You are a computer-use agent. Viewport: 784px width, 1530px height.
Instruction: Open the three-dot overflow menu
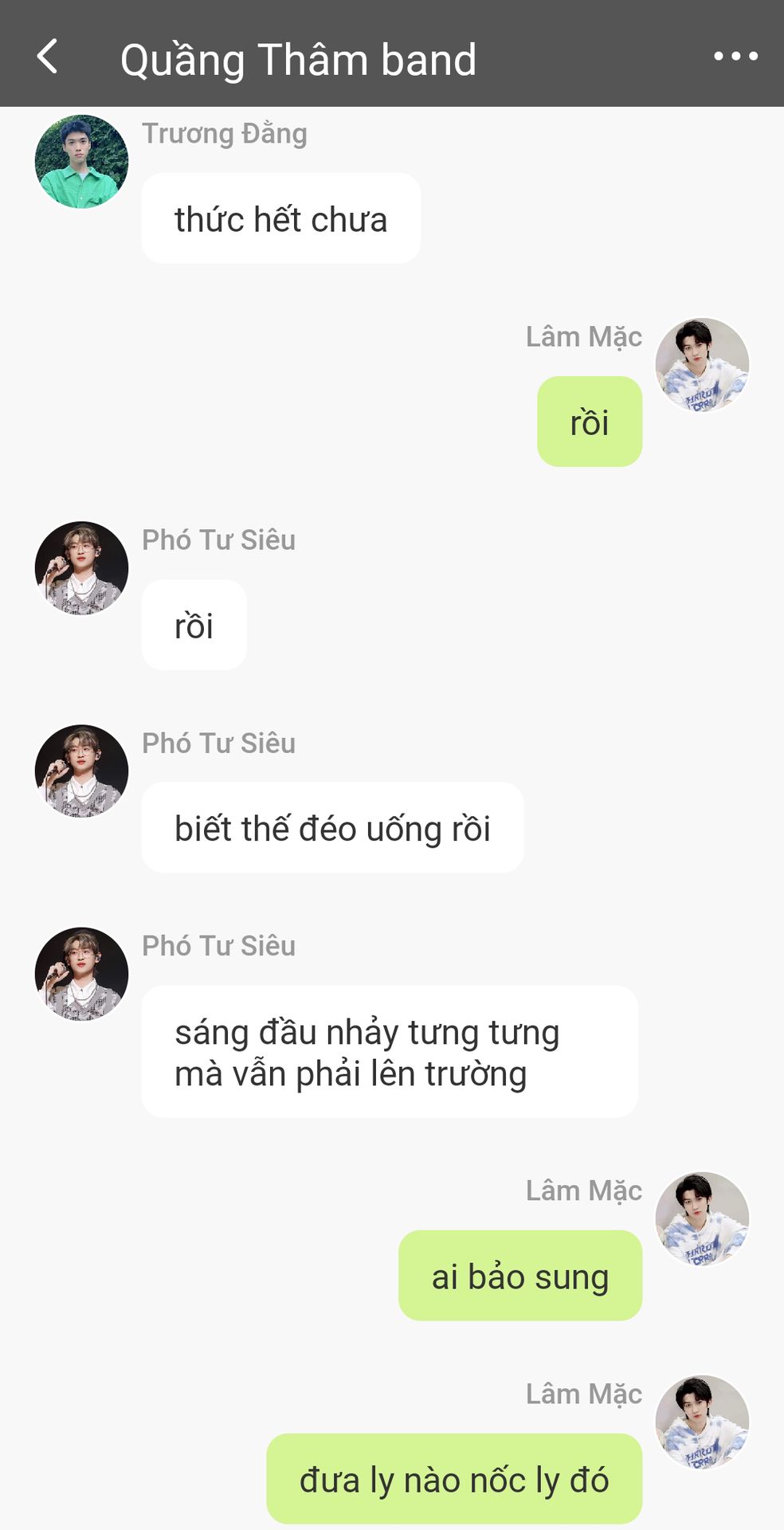click(735, 57)
